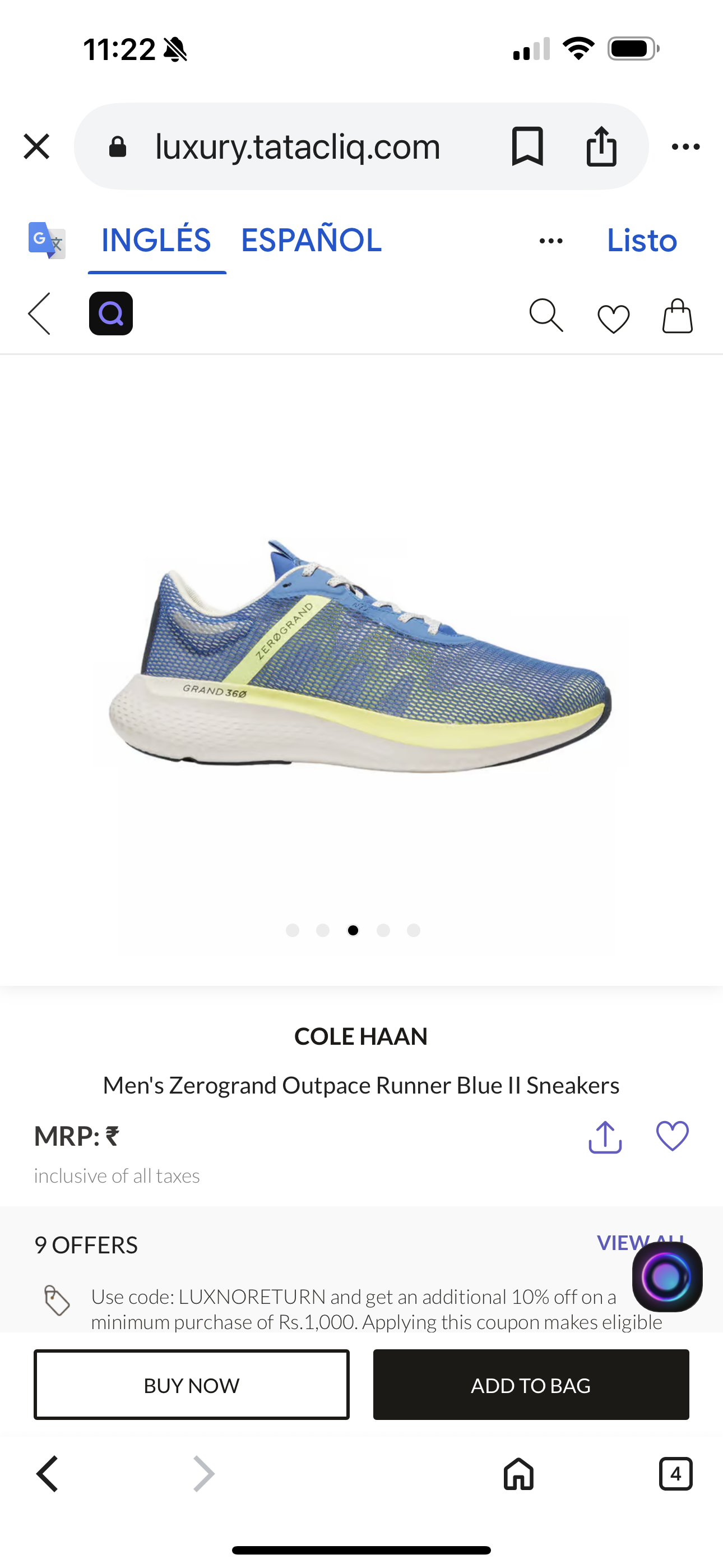This screenshot has height=1568, width=723.
Task: Close the in-app browser
Action: [36, 147]
